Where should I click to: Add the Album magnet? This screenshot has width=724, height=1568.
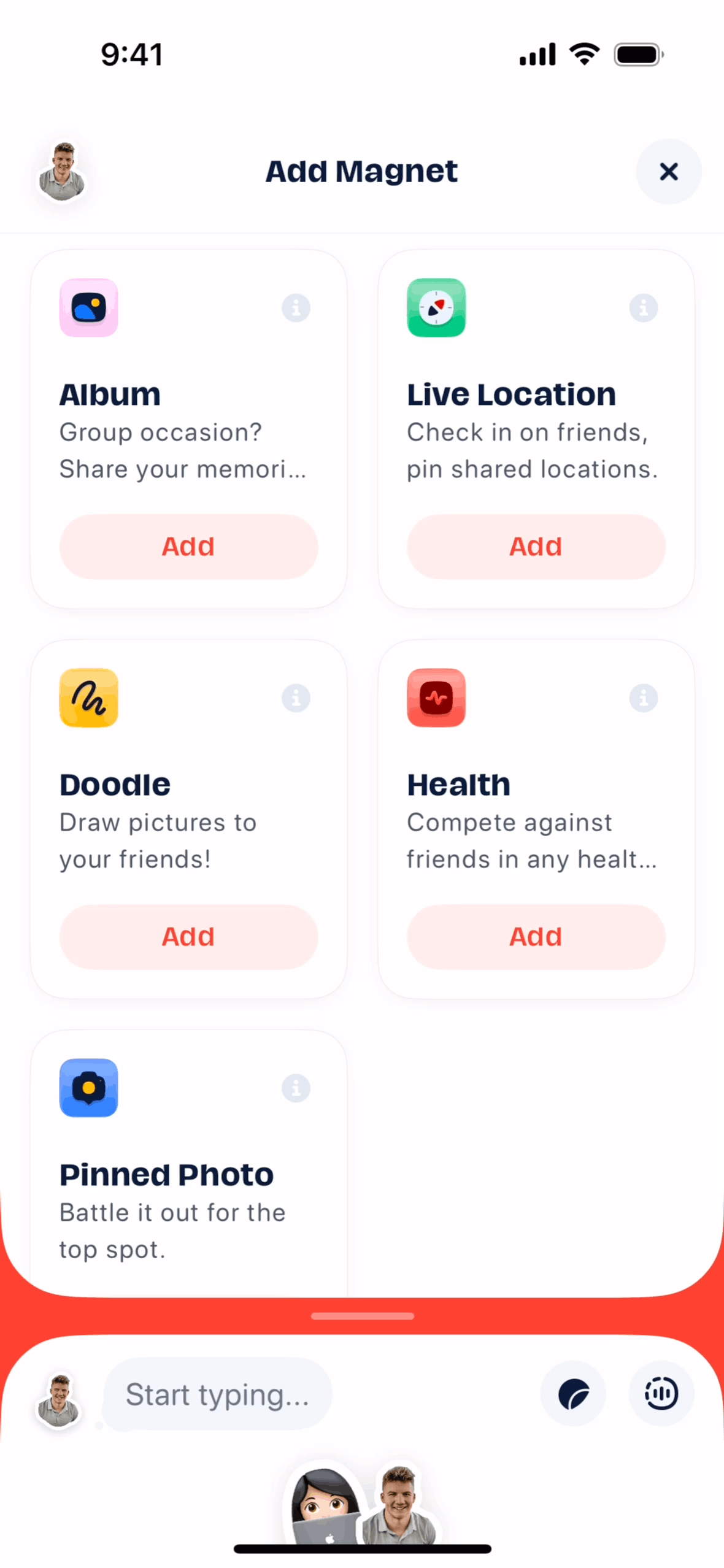tap(188, 547)
